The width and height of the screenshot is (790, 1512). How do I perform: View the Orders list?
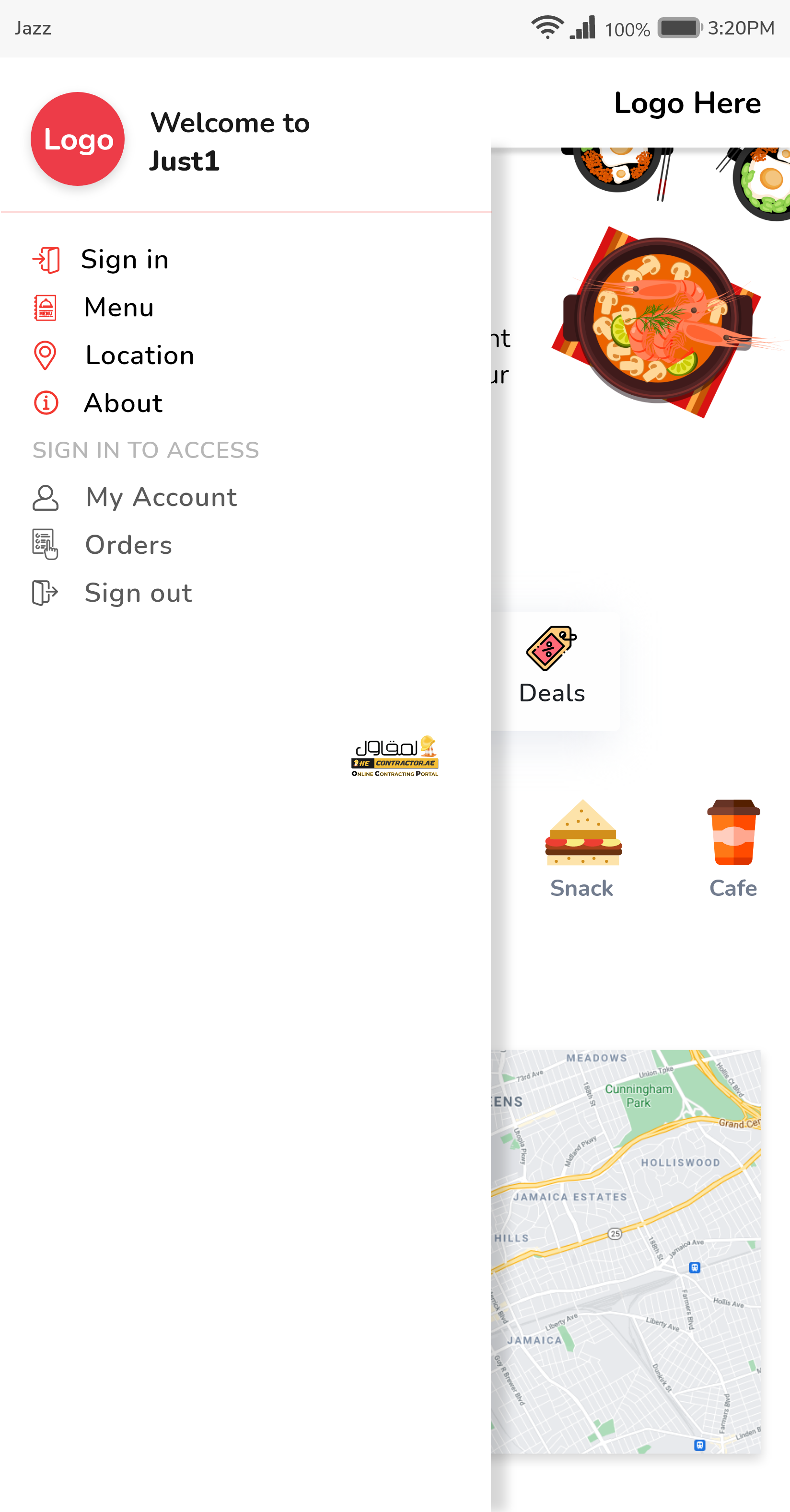coord(128,545)
